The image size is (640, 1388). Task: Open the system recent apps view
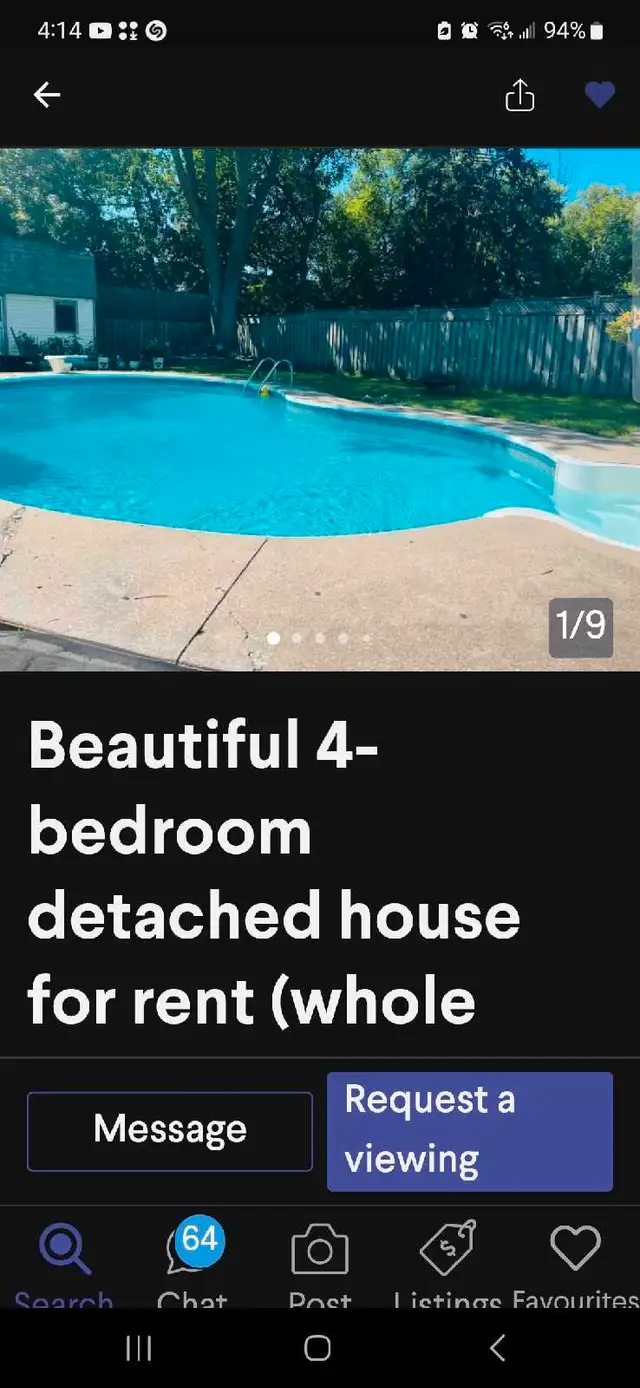pyautogui.click(x=139, y=1348)
